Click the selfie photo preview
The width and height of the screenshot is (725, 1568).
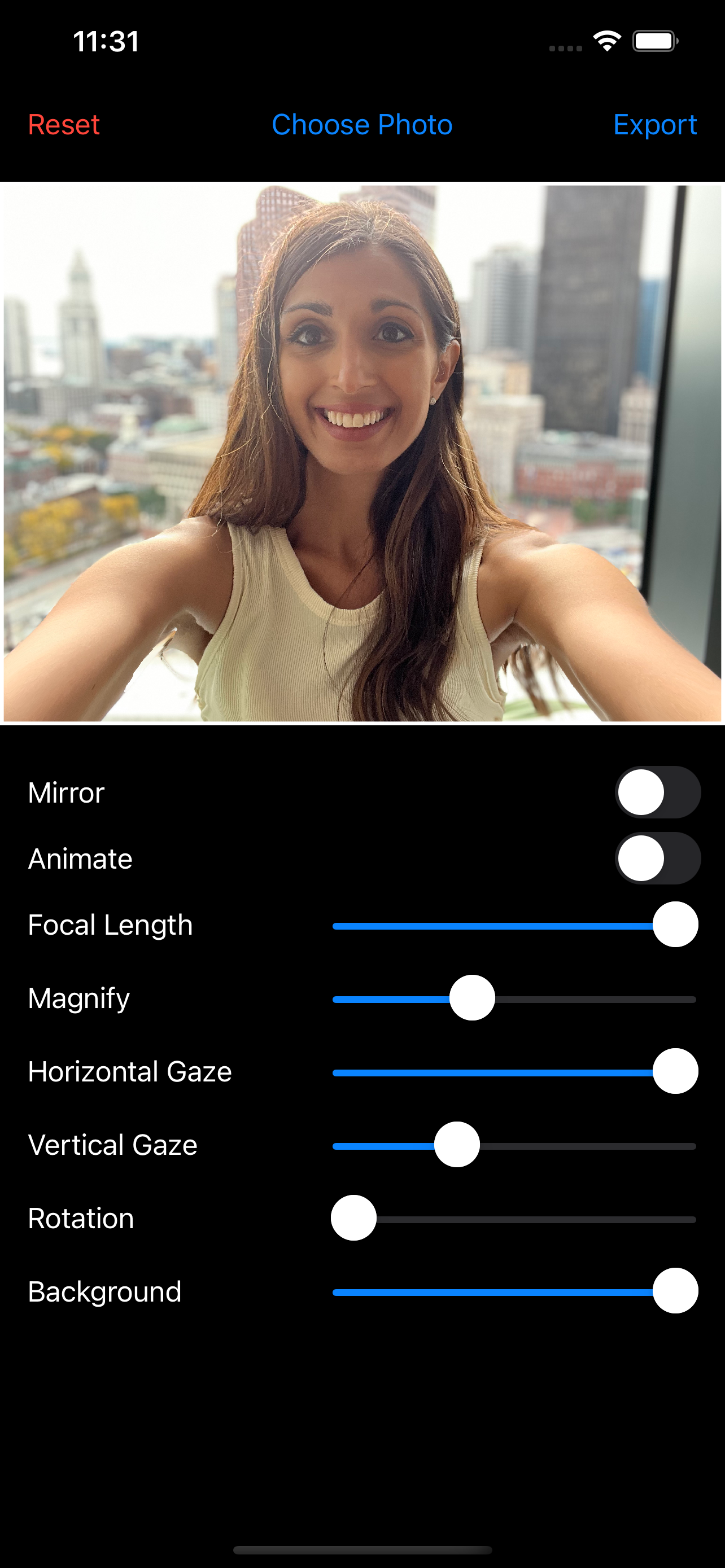coord(362,450)
